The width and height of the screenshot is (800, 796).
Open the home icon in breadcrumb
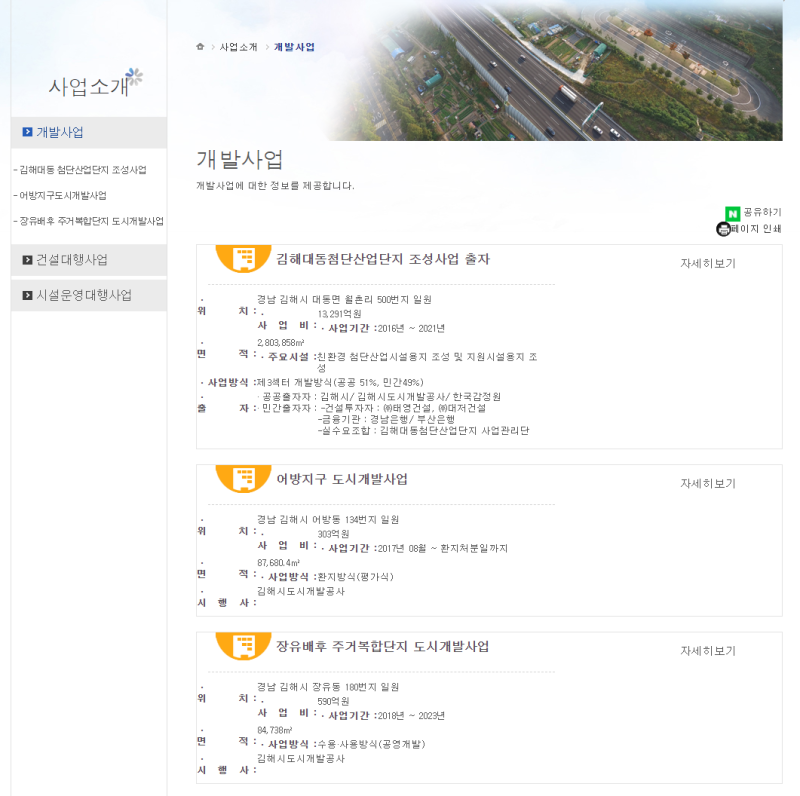coord(200,47)
